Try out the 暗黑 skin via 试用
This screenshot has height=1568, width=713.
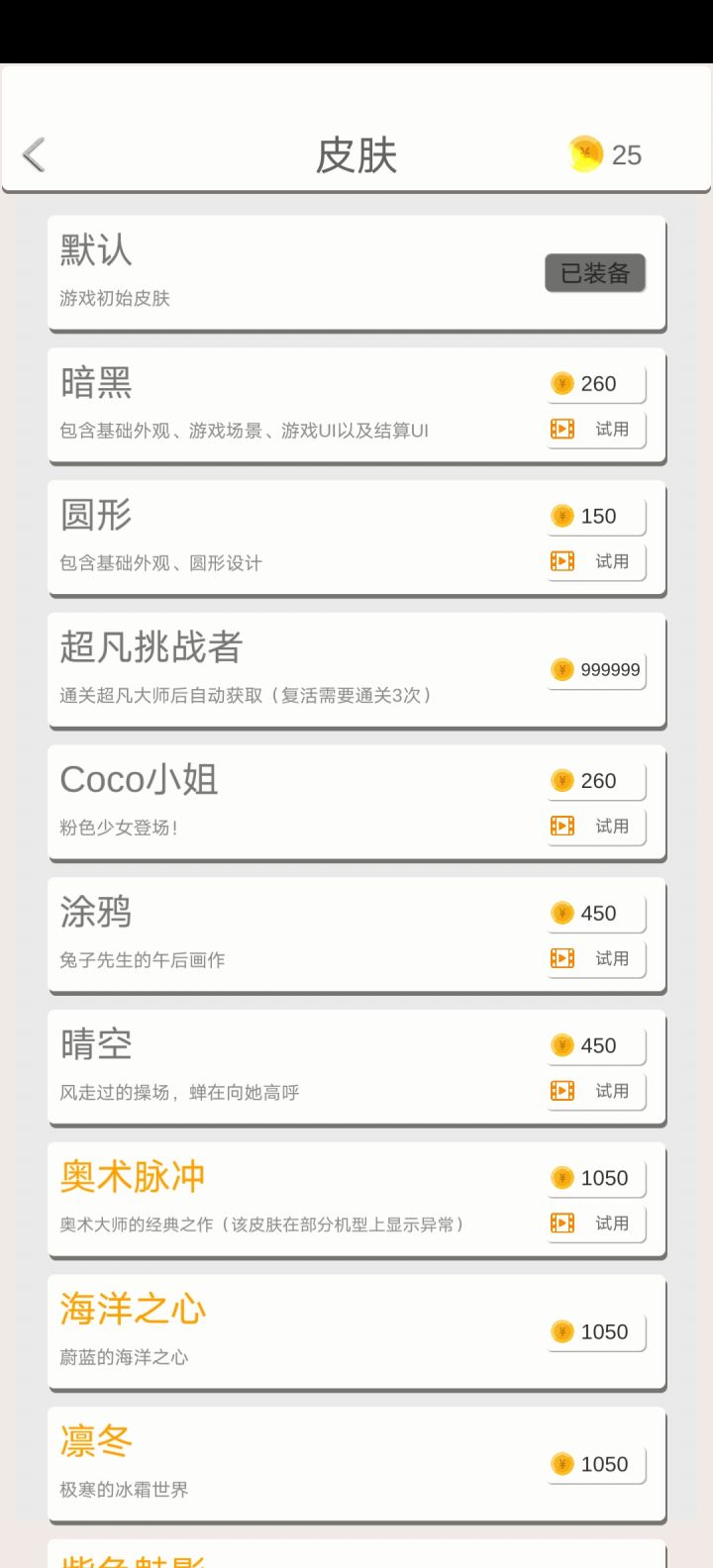coord(596,430)
